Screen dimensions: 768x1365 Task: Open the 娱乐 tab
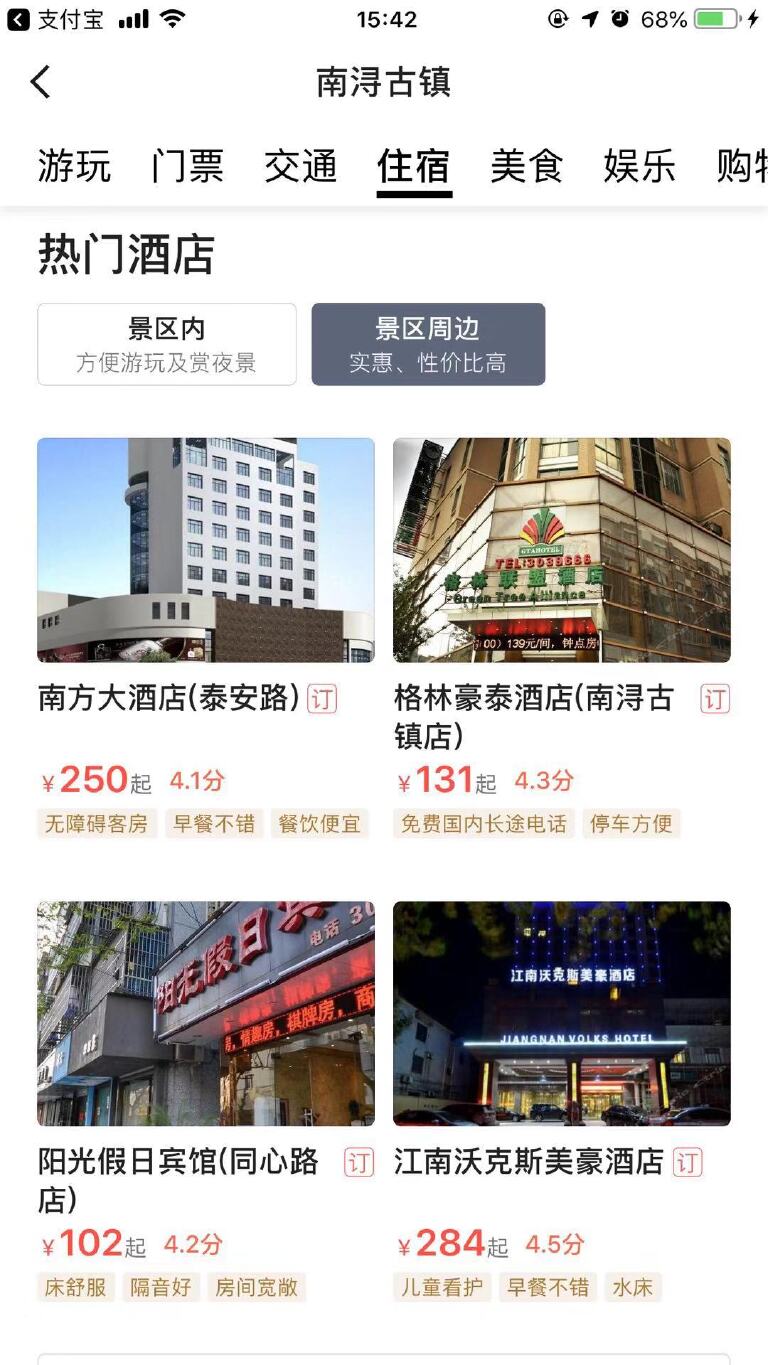(640, 166)
